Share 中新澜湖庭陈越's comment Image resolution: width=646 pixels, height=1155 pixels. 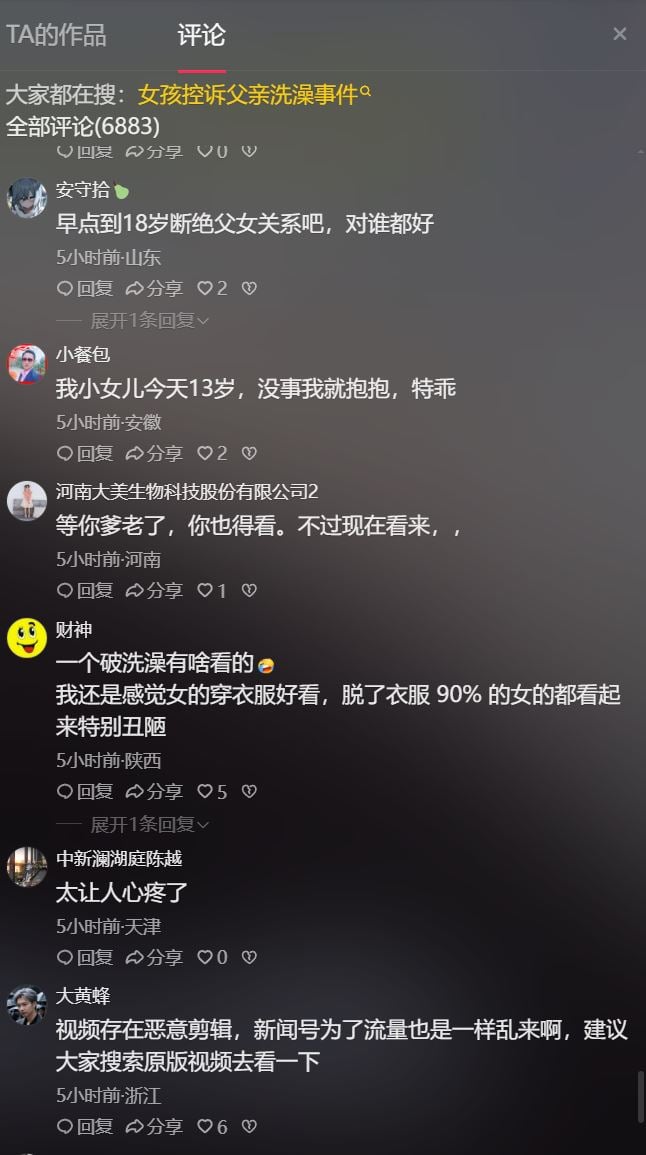pyautogui.click(x=154, y=957)
